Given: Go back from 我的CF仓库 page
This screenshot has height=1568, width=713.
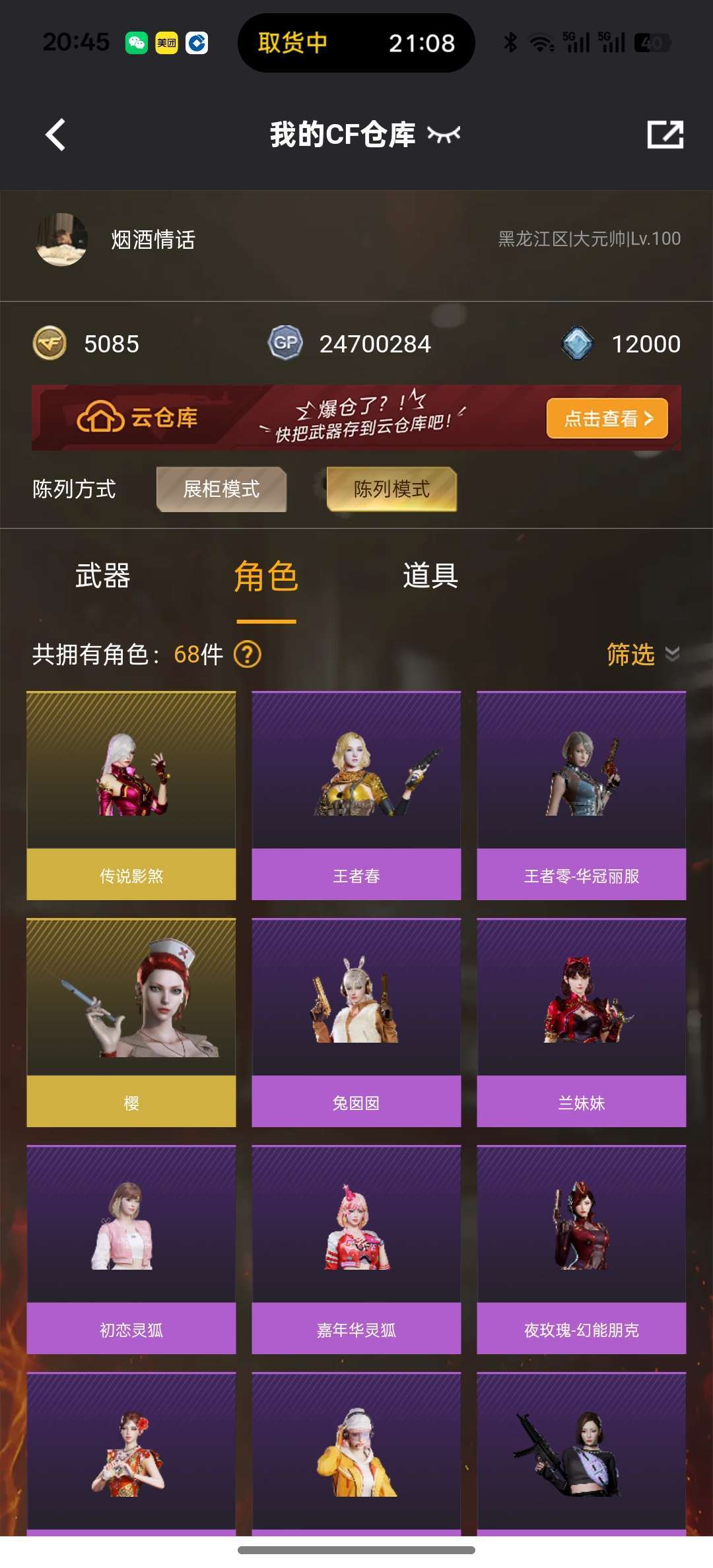Looking at the screenshot, I should coord(56,135).
